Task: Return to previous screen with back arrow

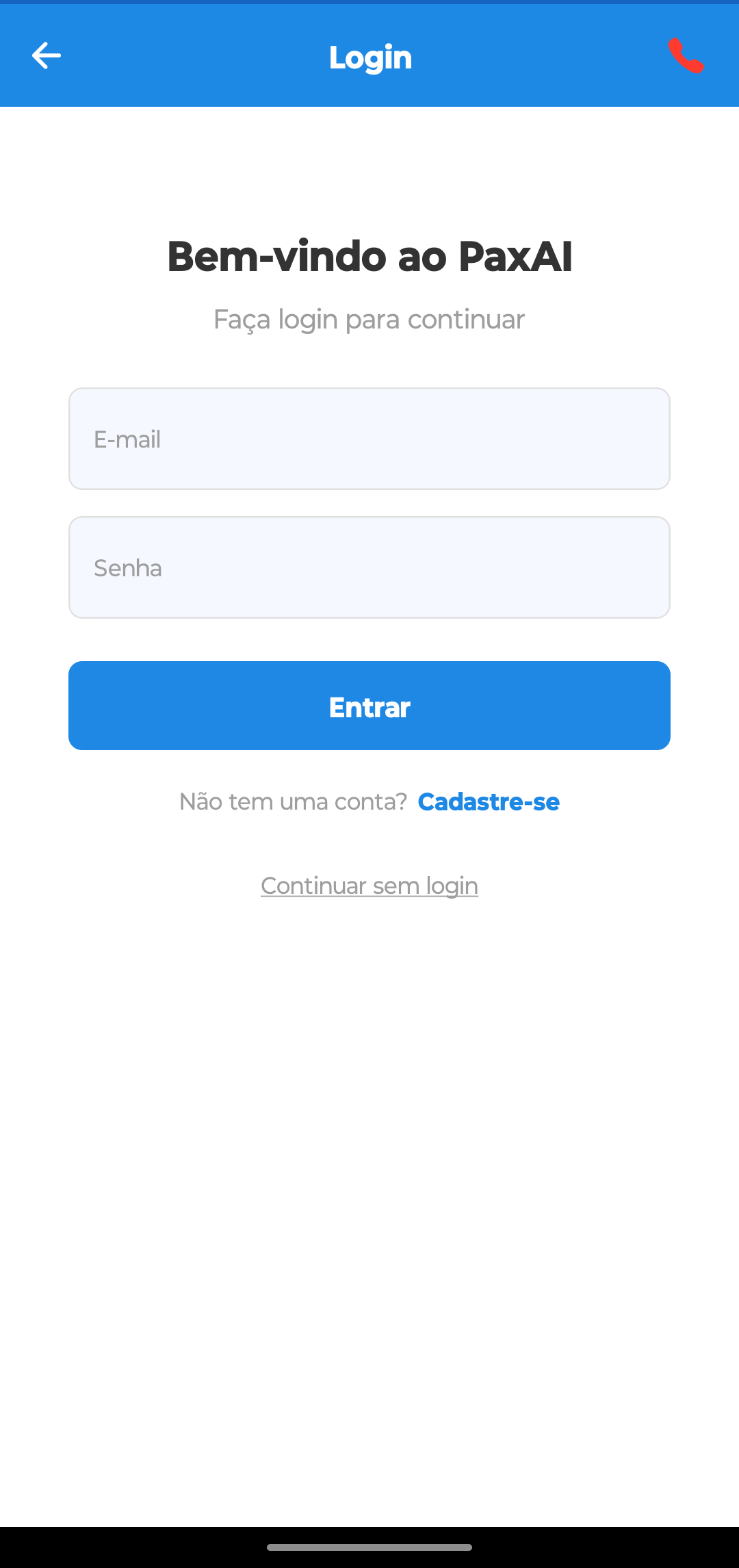Action: point(47,55)
